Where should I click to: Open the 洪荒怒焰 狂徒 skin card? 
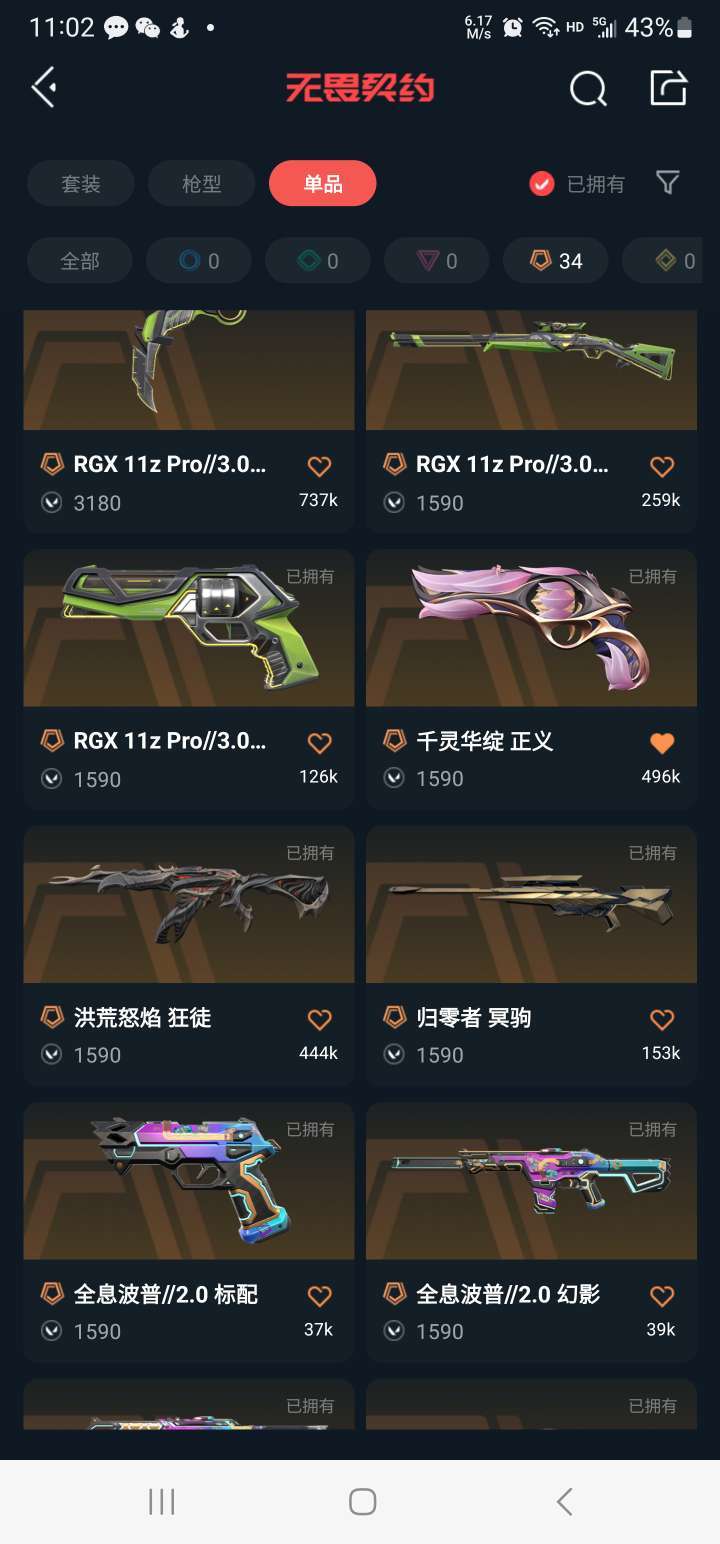pyautogui.click(x=189, y=956)
